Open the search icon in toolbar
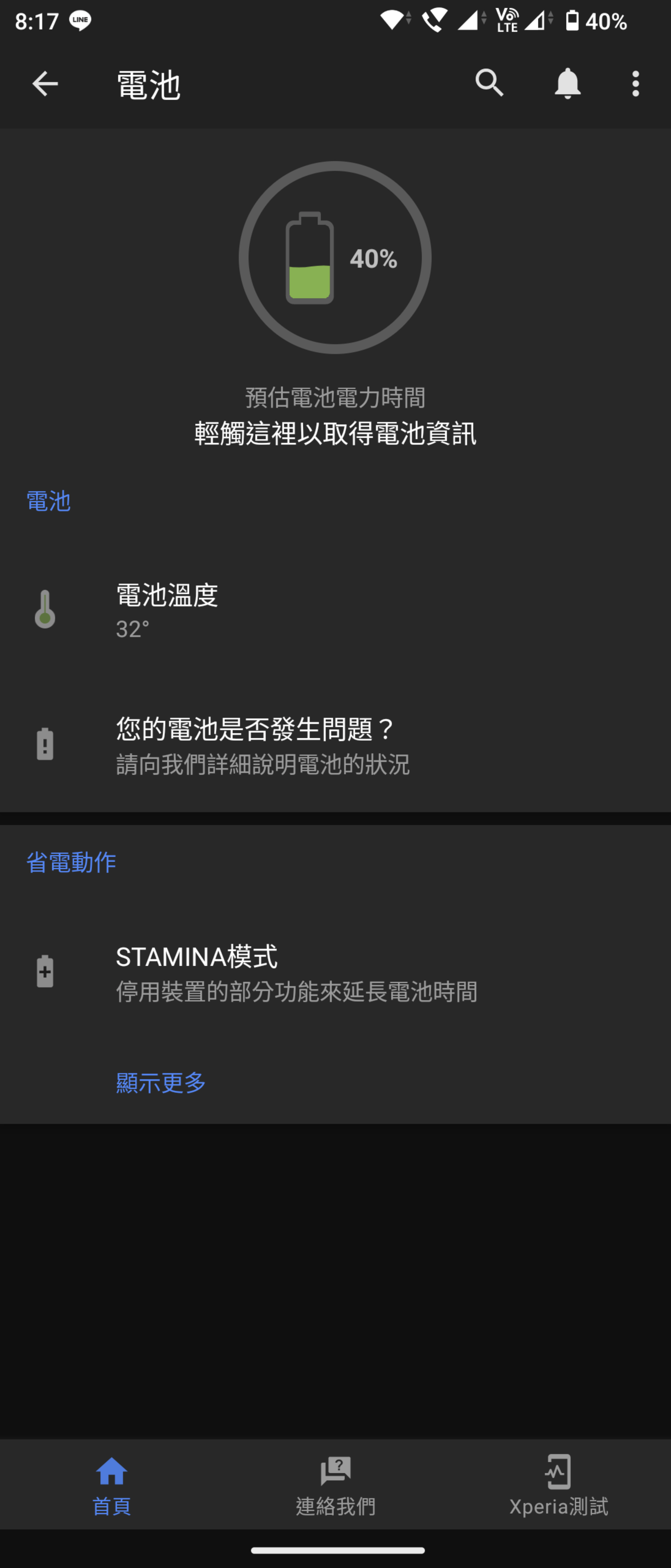The height and width of the screenshot is (1568, 671). point(489,83)
